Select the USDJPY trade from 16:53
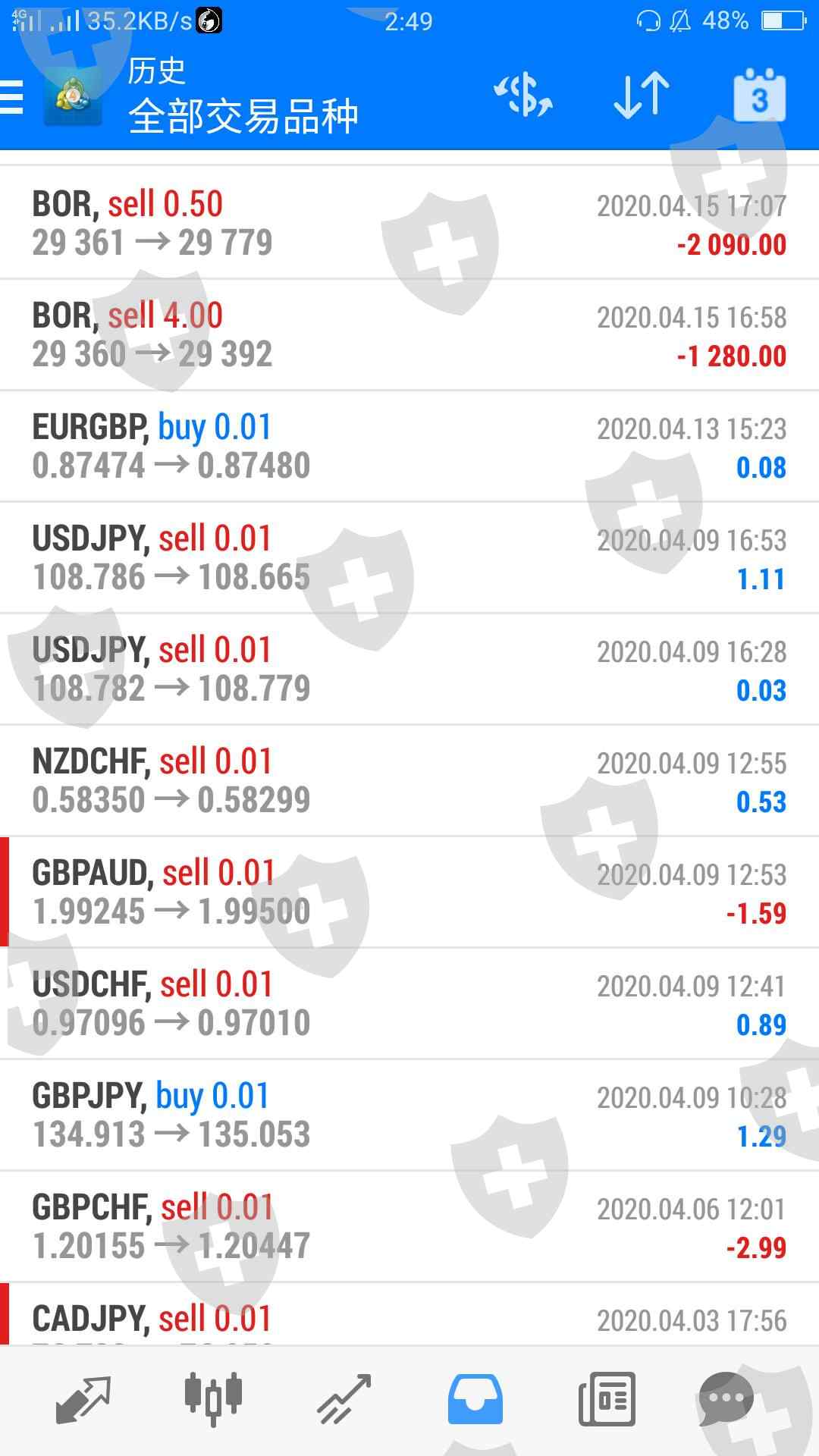819x1456 pixels. coord(409,557)
